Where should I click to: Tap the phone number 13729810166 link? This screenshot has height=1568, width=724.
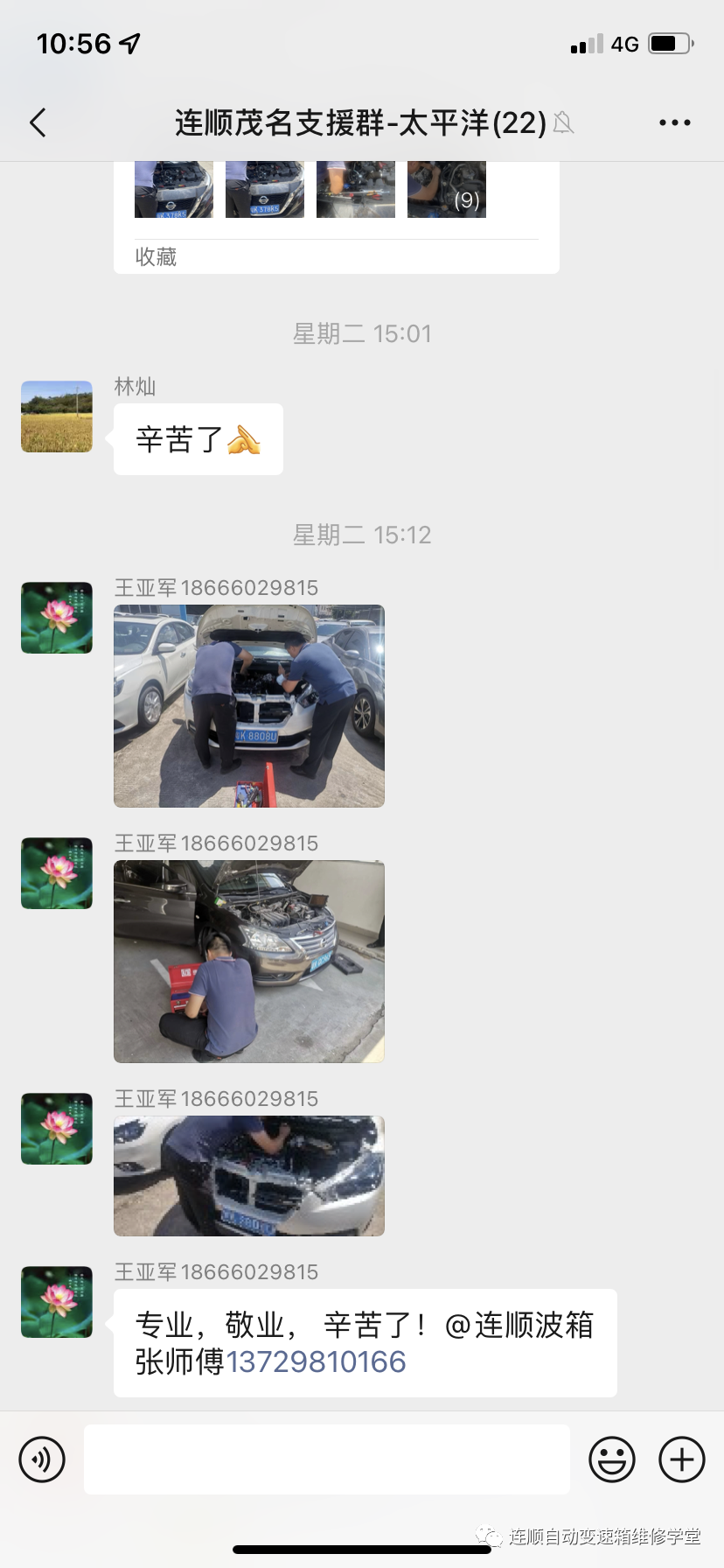click(316, 1362)
